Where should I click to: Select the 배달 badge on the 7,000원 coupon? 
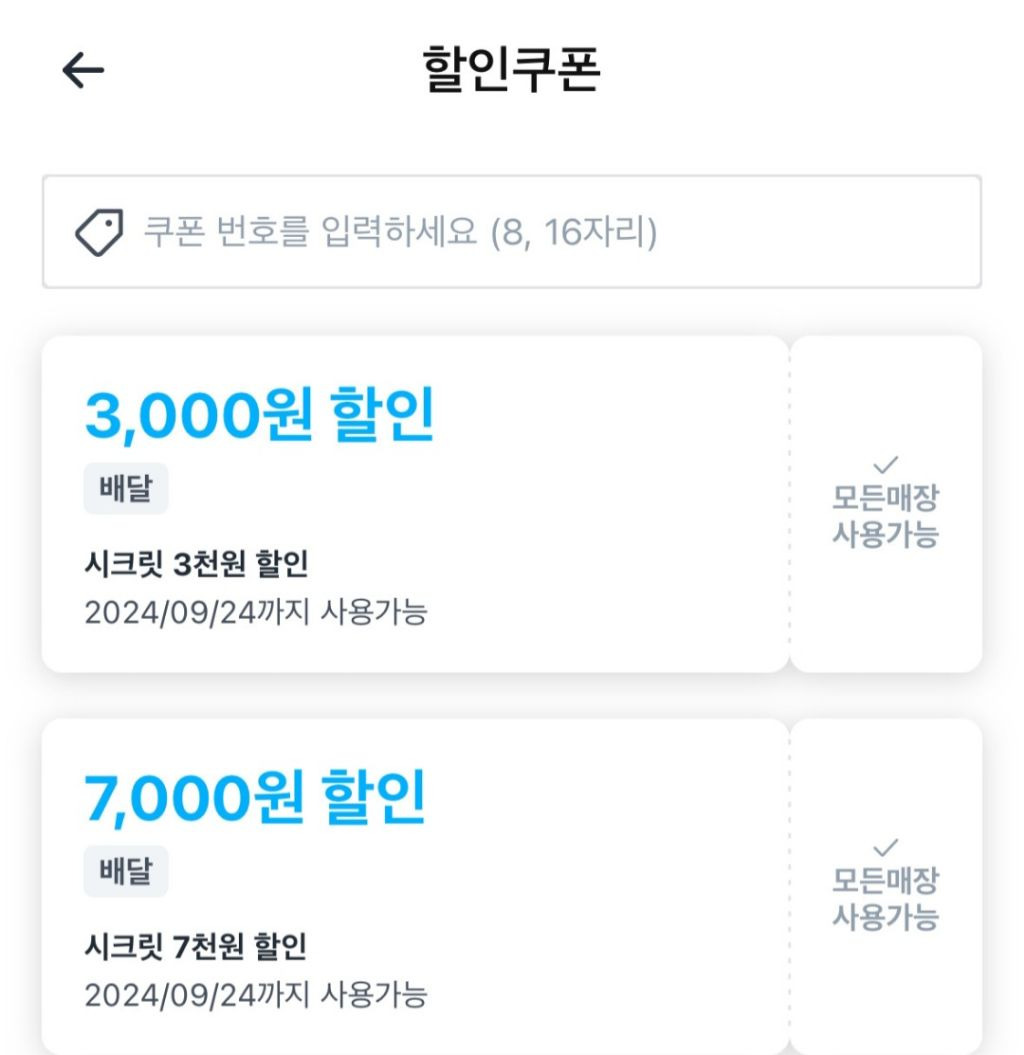click(x=125, y=871)
